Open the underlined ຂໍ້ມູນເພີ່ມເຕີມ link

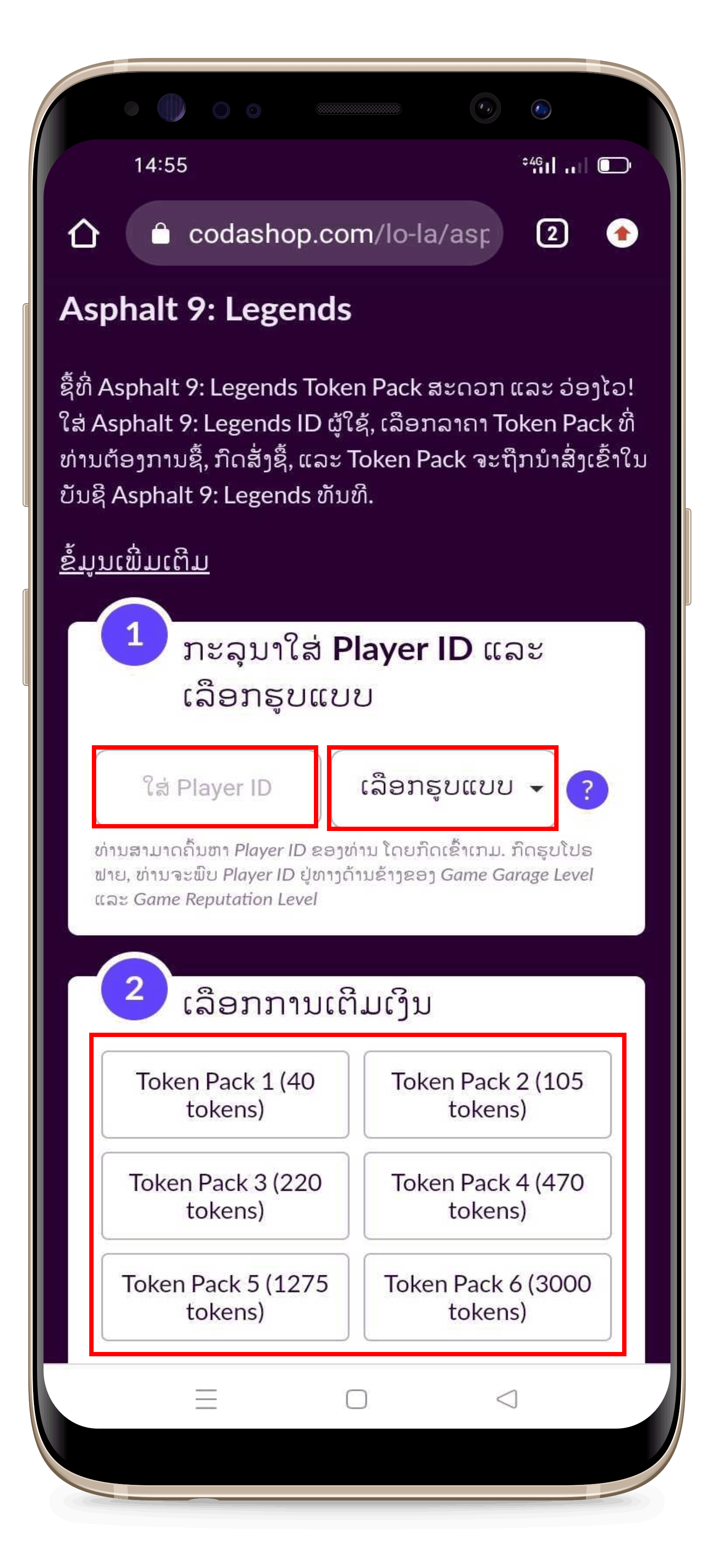(135, 561)
